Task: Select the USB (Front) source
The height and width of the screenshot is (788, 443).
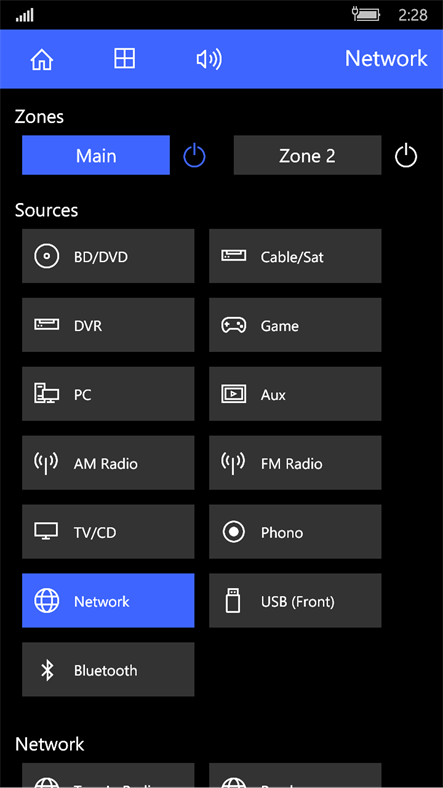Action: (295, 601)
